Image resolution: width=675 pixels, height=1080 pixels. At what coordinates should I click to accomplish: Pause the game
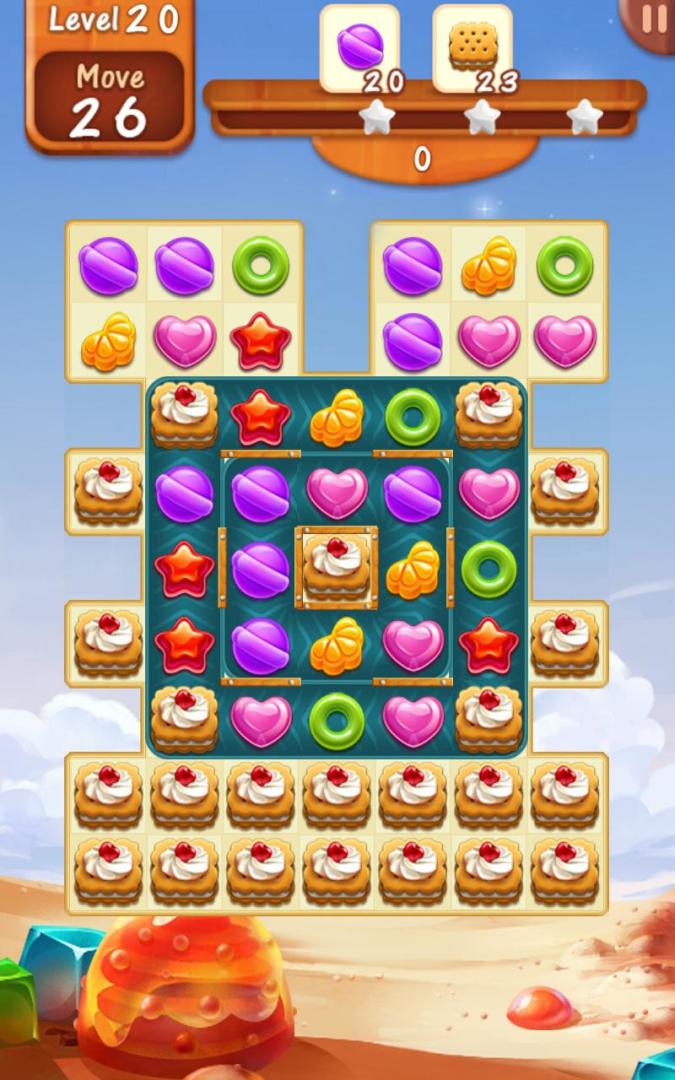(653, 20)
